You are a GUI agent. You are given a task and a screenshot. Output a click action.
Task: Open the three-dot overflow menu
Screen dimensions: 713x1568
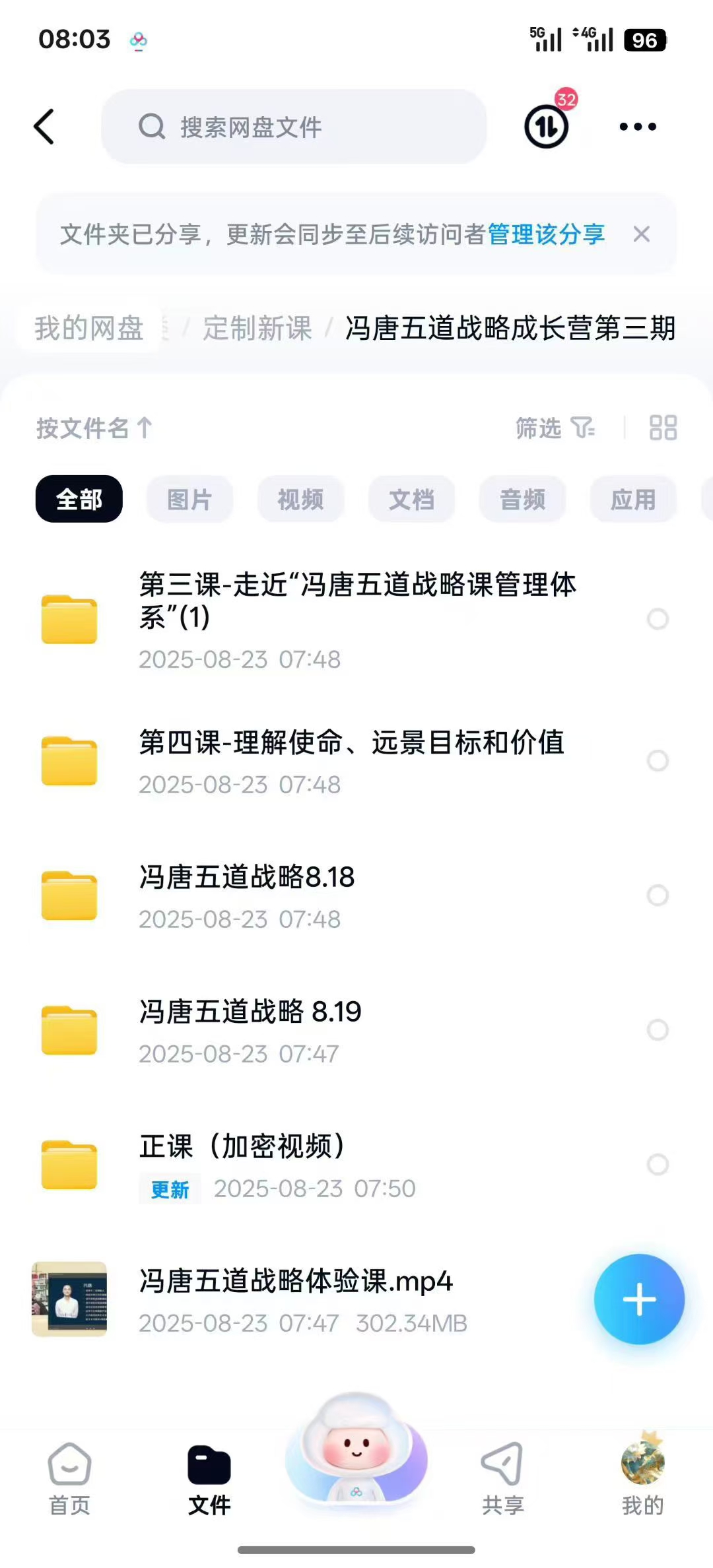[x=638, y=127]
